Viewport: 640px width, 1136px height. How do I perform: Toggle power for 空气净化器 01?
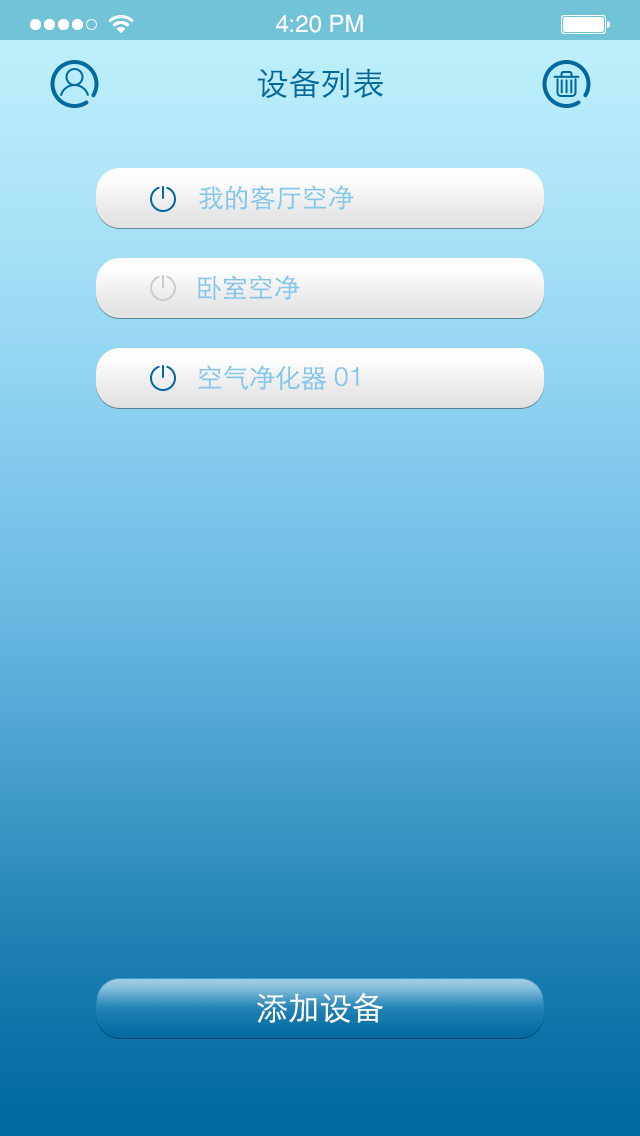pos(163,378)
